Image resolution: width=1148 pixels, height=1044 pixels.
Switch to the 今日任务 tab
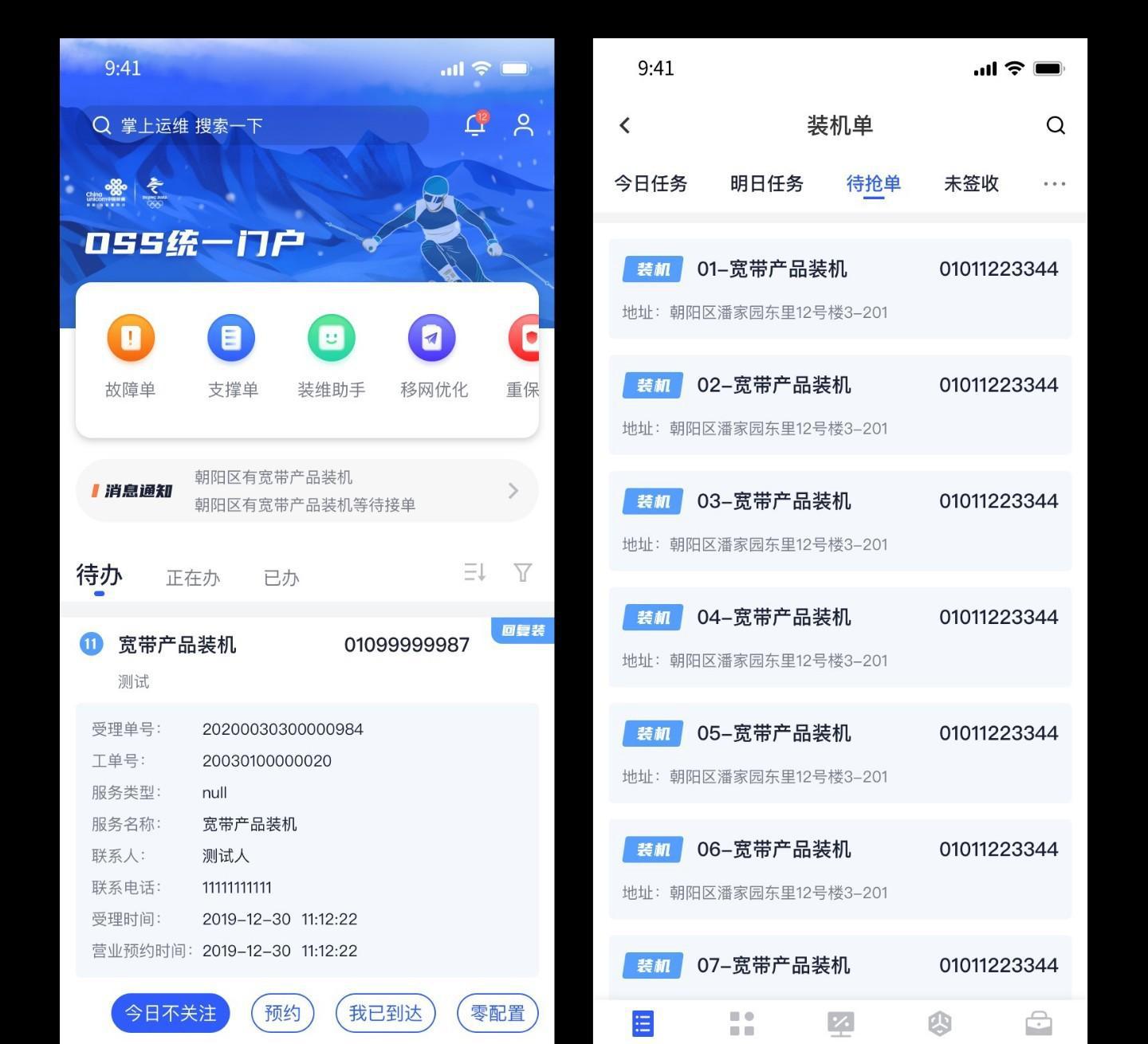651,184
